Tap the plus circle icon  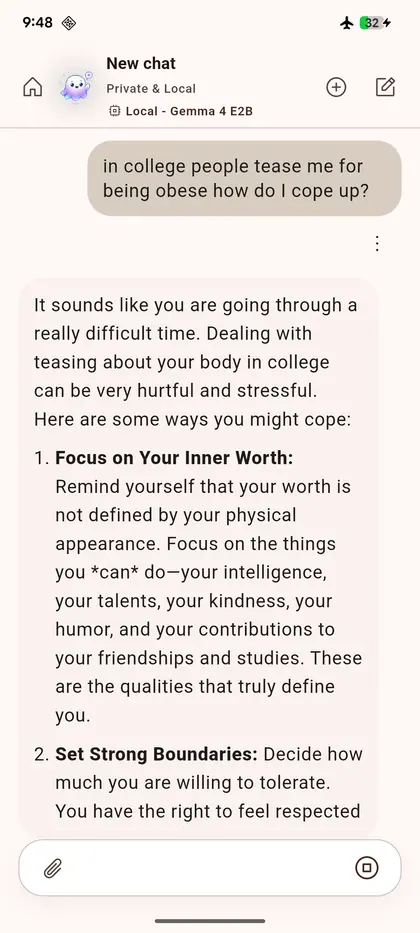pos(336,87)
